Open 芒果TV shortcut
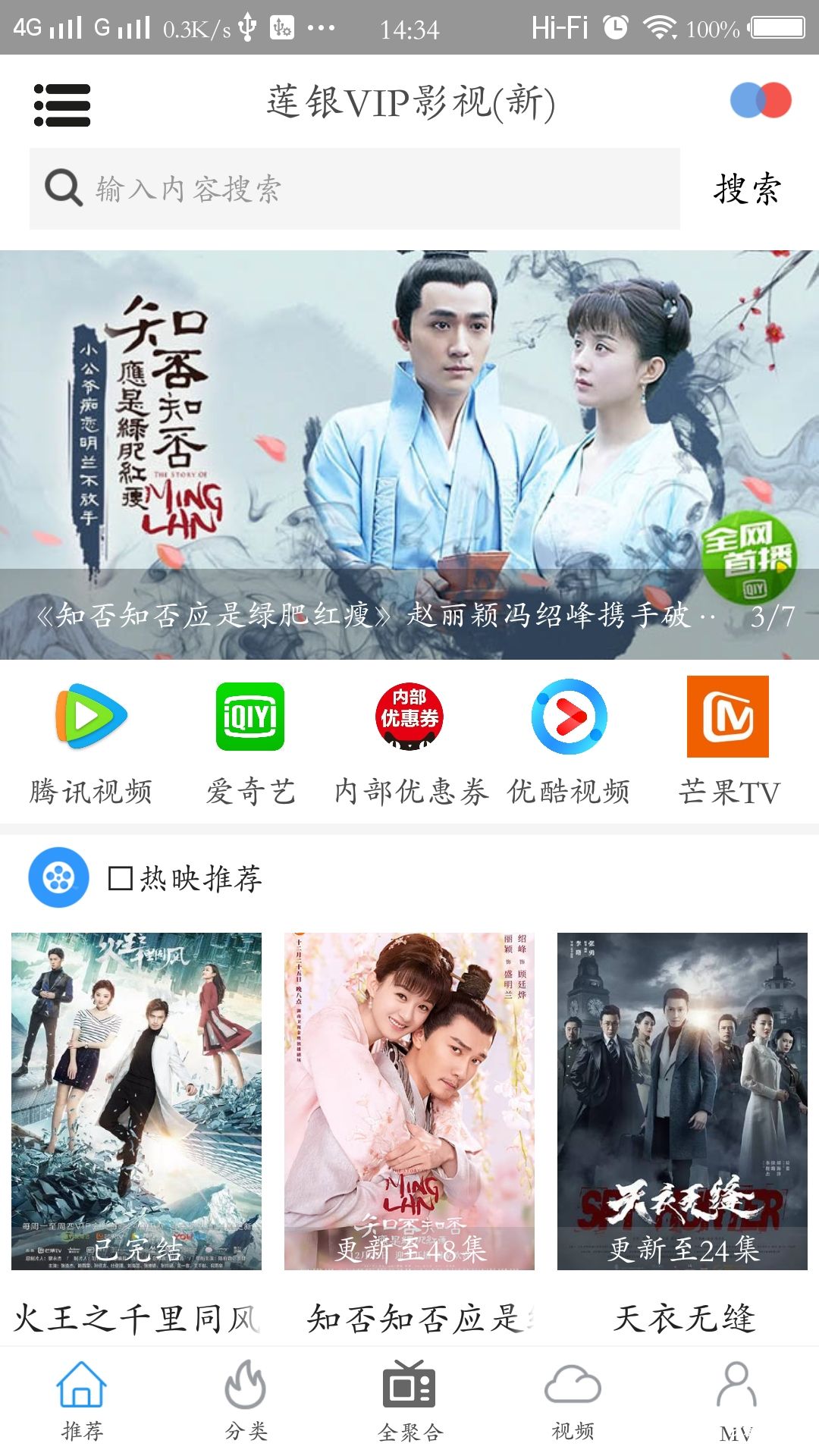Image resolution: width=819 pixels, height=1456 pixels. 728,743
